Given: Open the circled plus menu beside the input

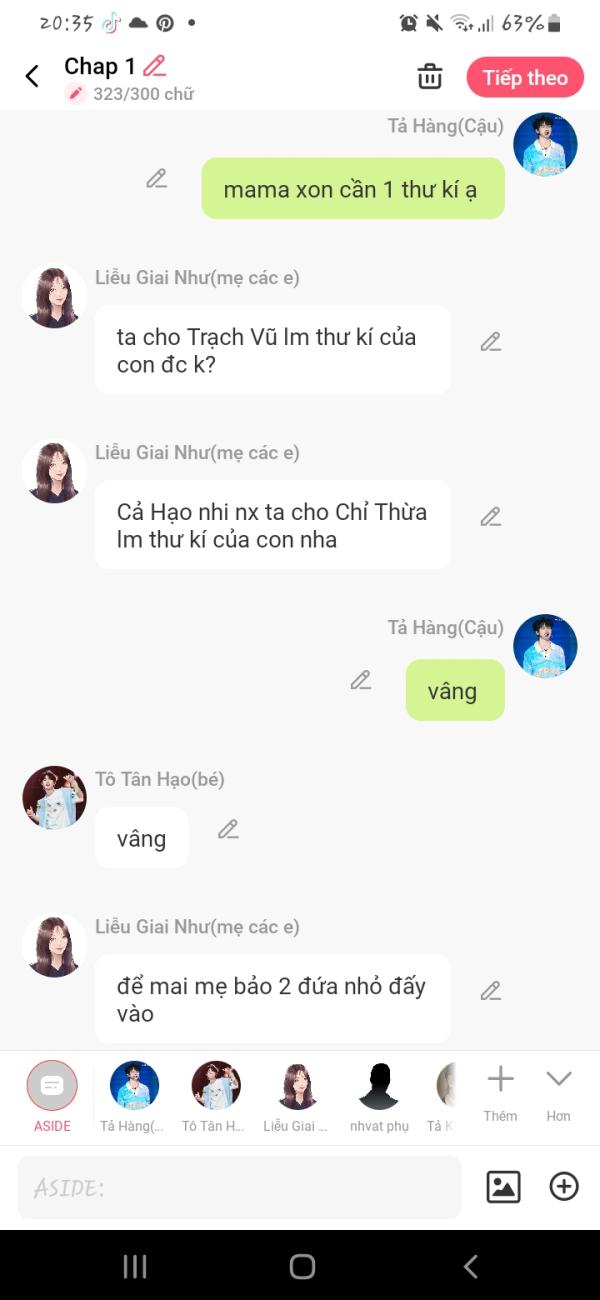Looking at the screenshot, I should pyautogui.click(x=564, y=1187).
